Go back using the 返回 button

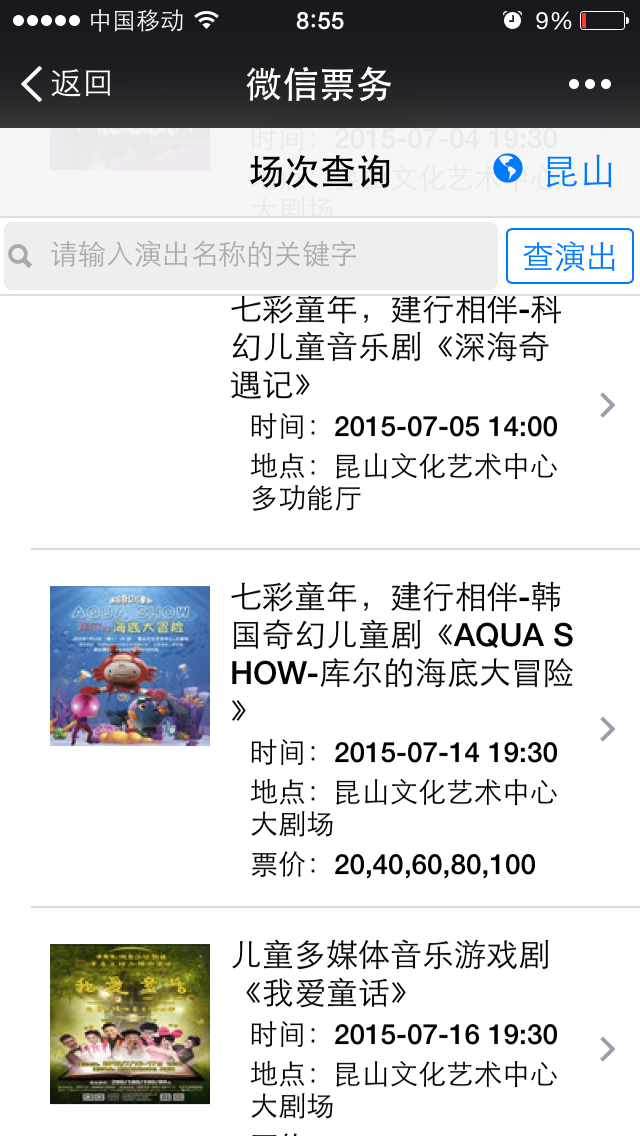(x=66, y=84)
